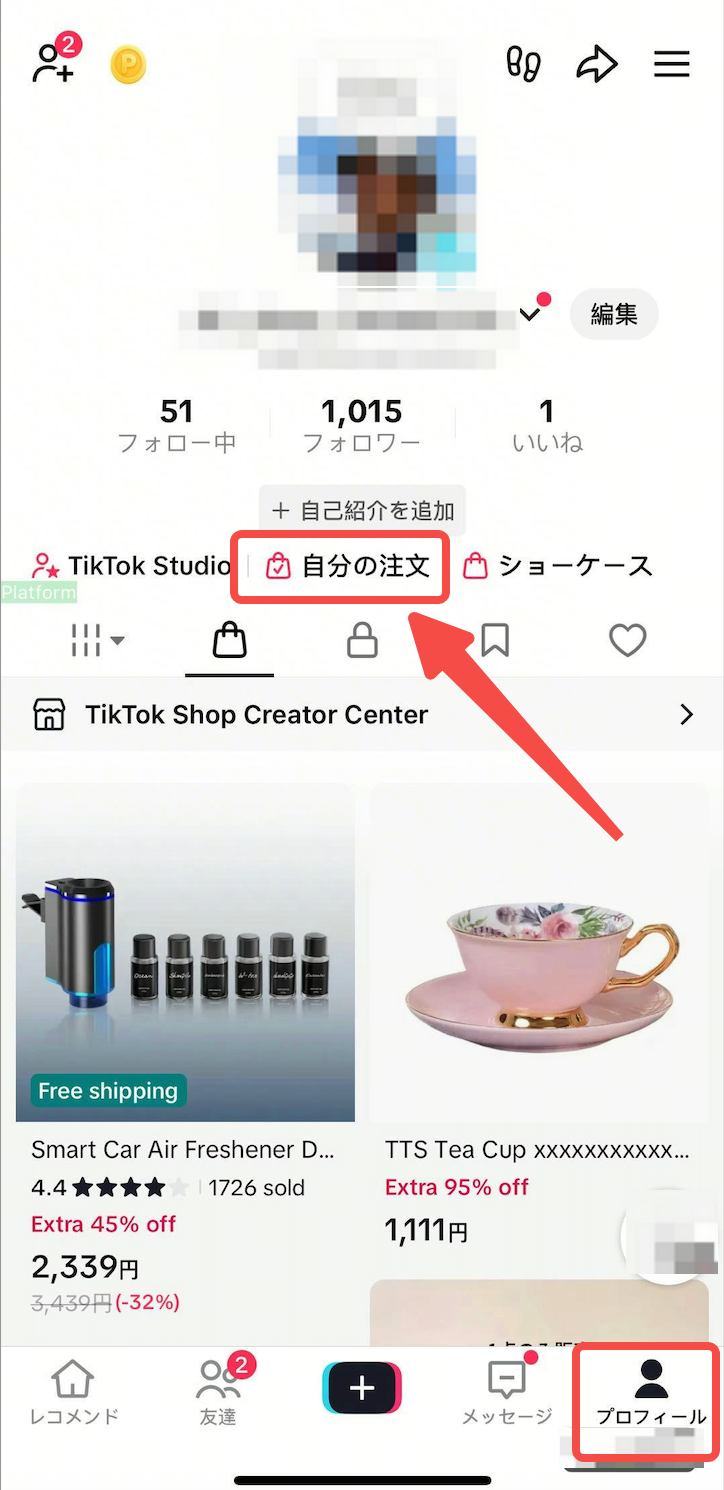Open the メッセージ inbox tab

507,1391
